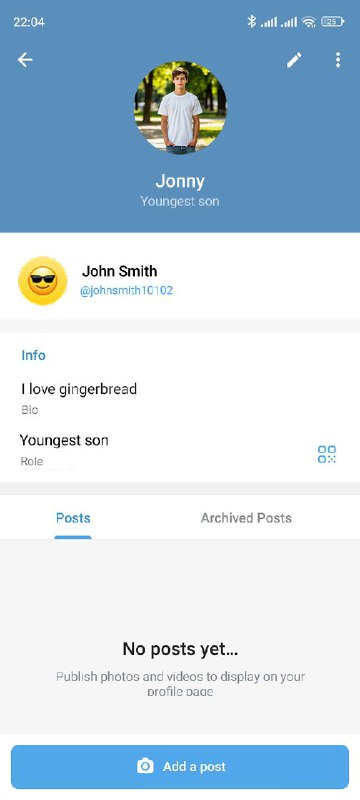Edit the profile with the pencil icon
Image resolution: width=360 pixels, height=800 pixels.
(x=294, y=60)
